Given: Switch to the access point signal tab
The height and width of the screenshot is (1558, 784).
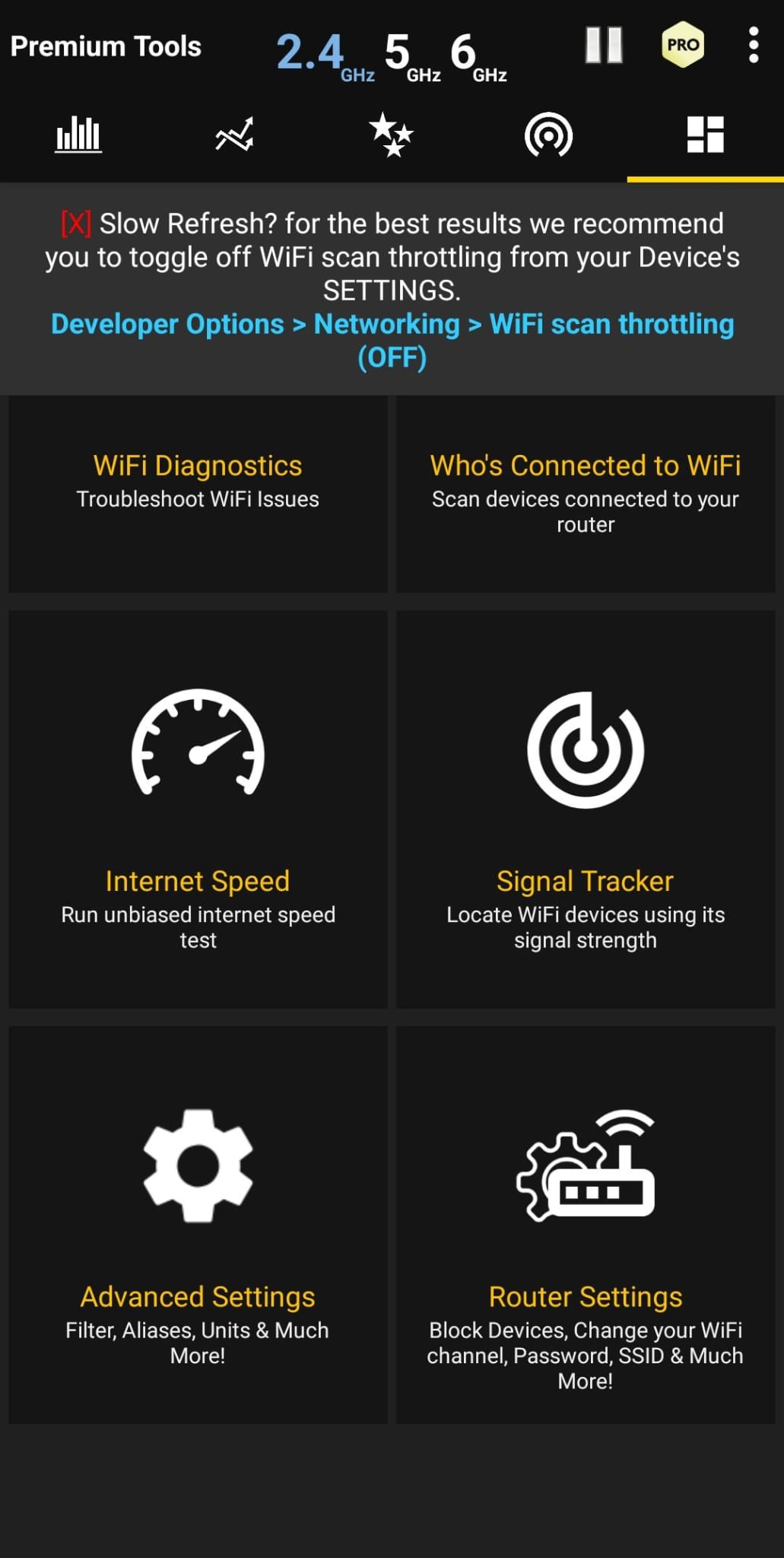Looking at the screenshot, I should click(548, 135).
